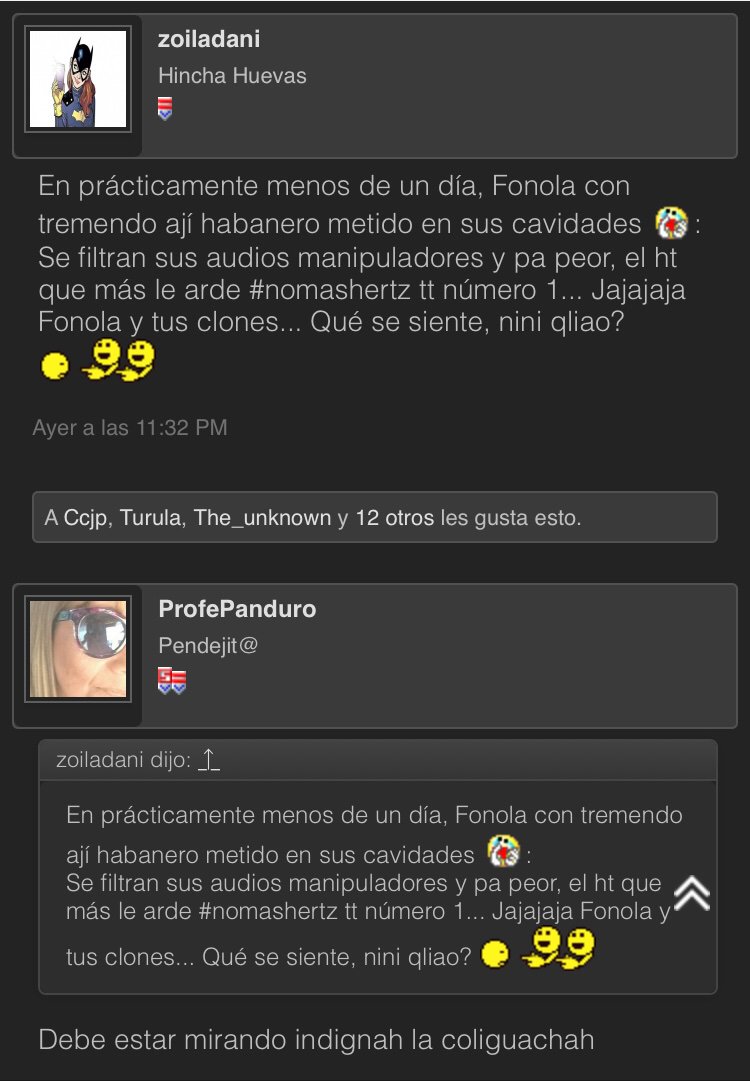The width and height of the screenshot is (750, 1081).
Task: View Ccjp's profile from likes list
Action: [86, 518]
